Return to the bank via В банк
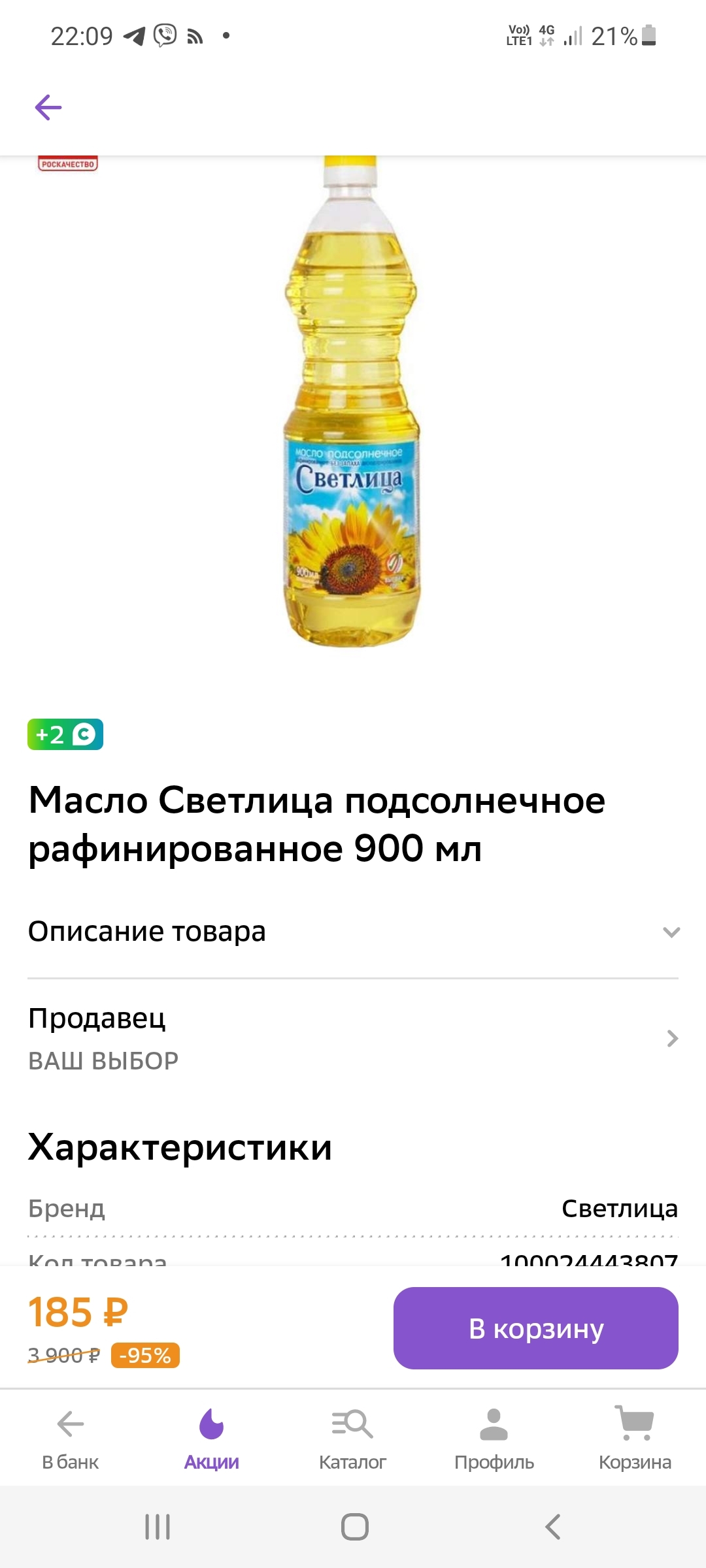 pyautogui.click(x=71, y=1438)
